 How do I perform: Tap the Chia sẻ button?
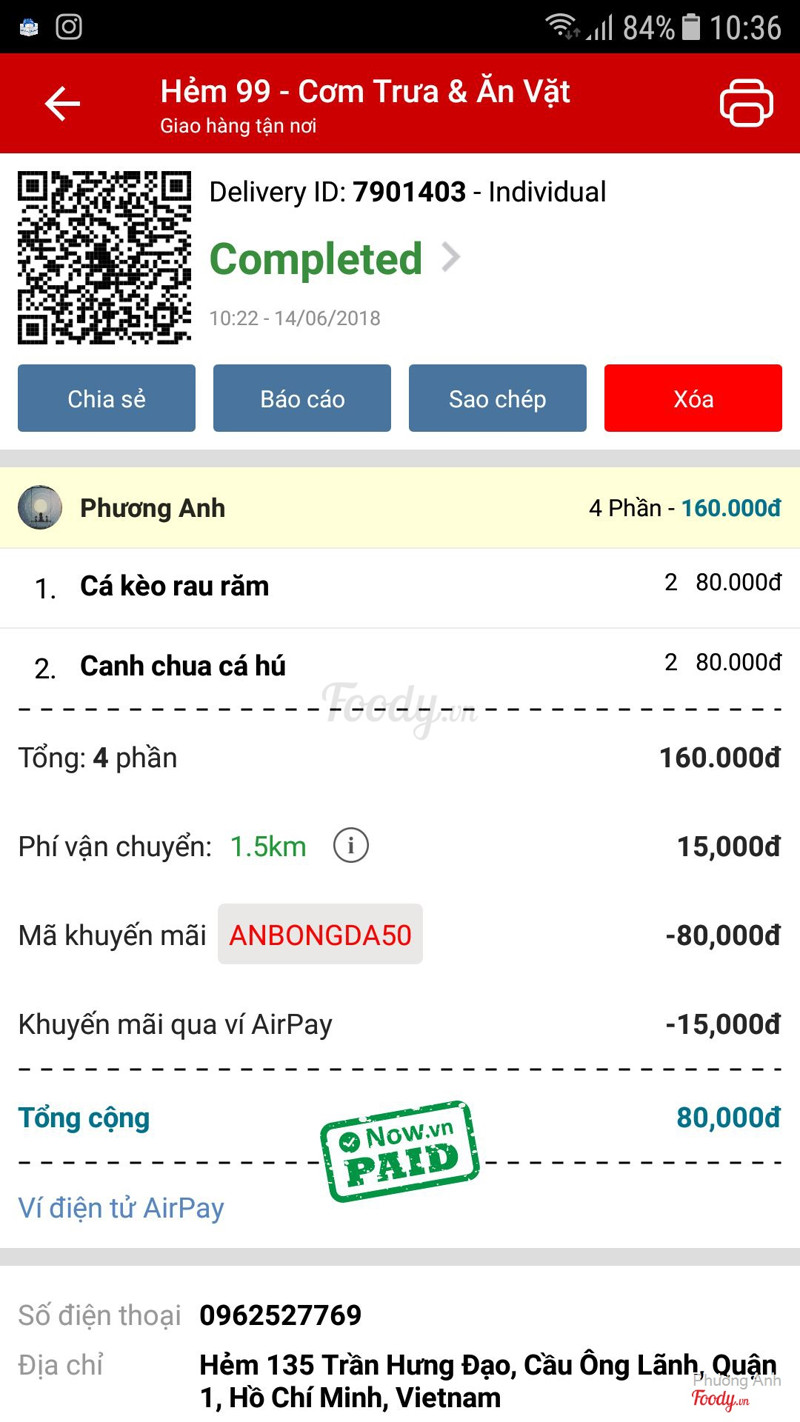[107, 399]
